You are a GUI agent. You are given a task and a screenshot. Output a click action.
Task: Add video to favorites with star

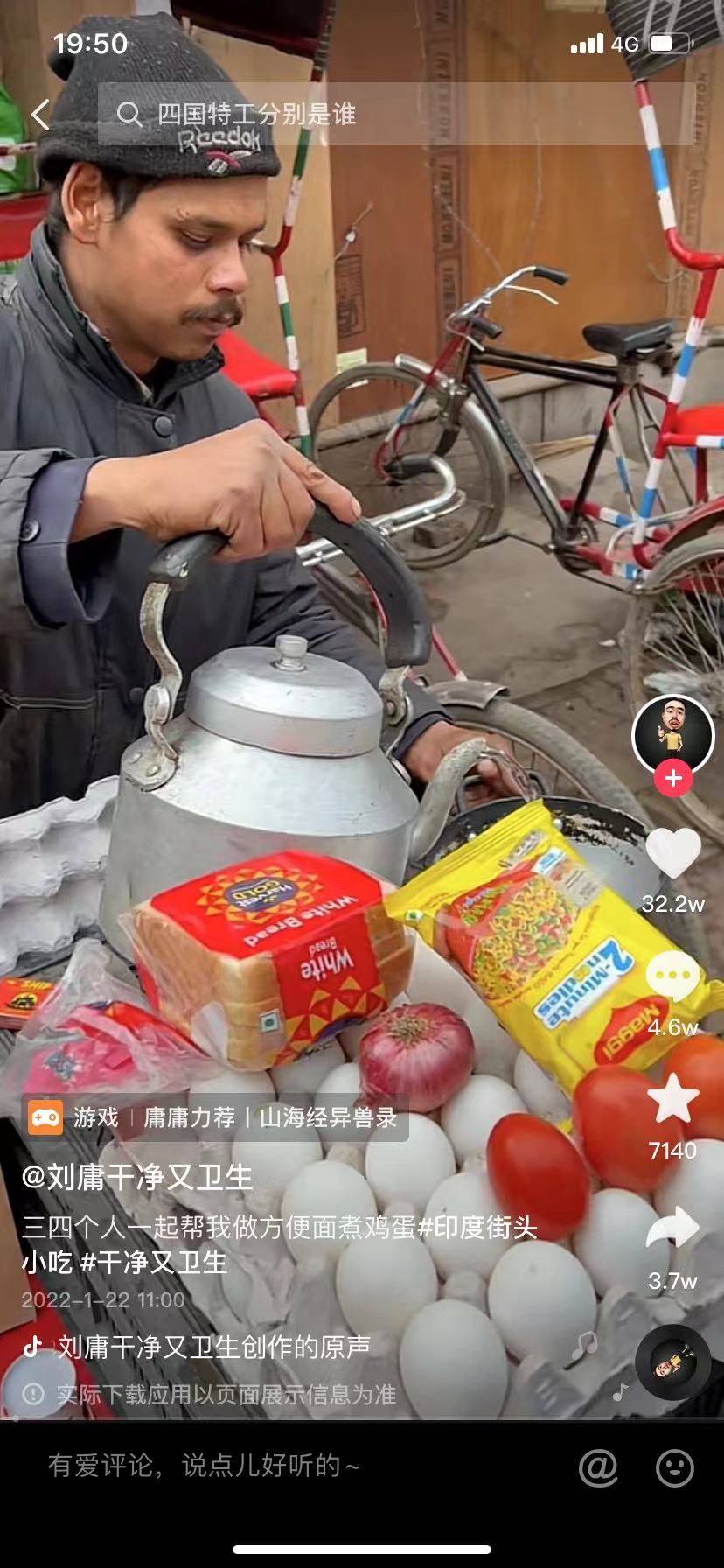click(x=672, y=1101)
